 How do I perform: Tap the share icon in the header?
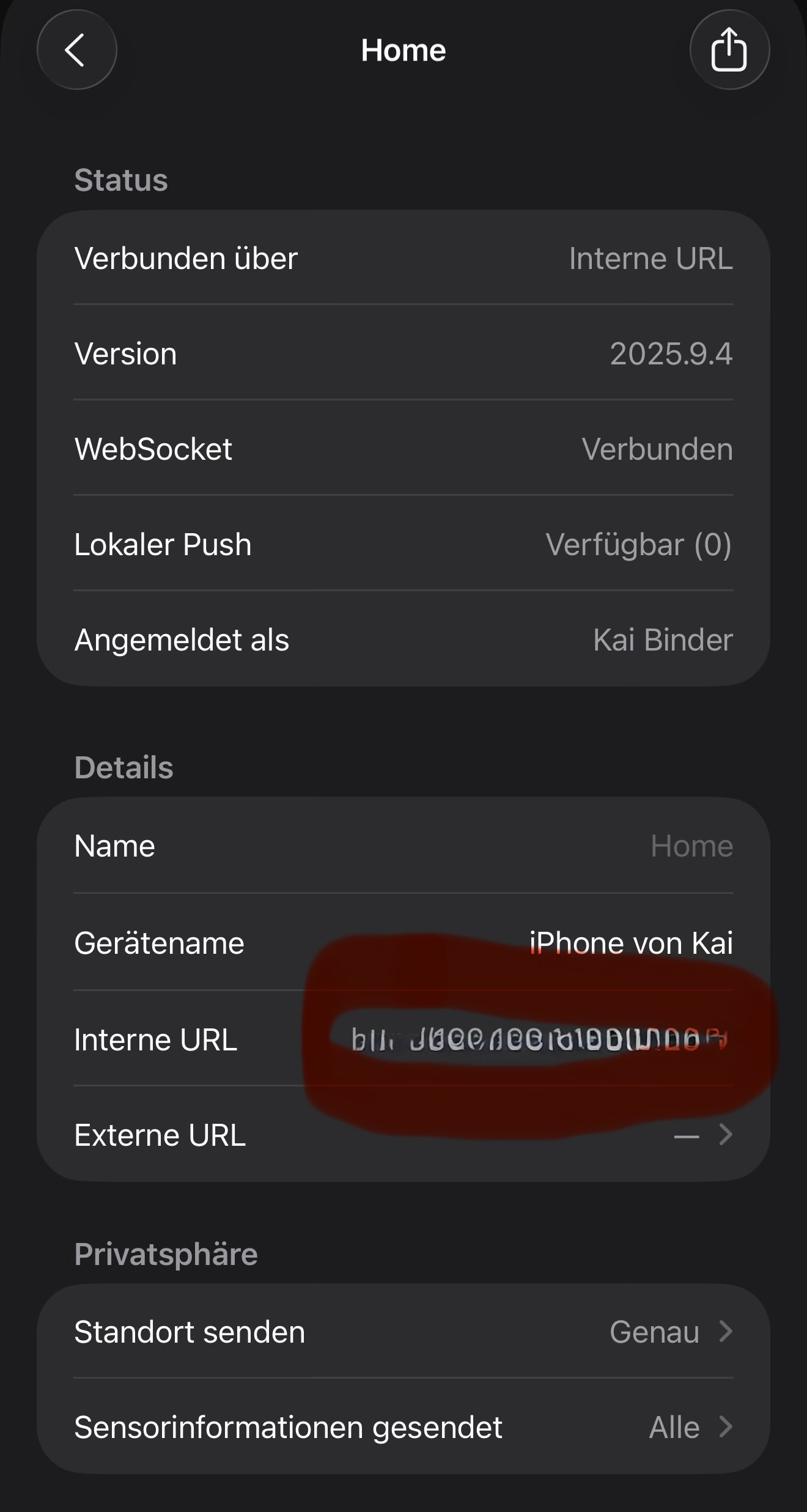(729, 50)
